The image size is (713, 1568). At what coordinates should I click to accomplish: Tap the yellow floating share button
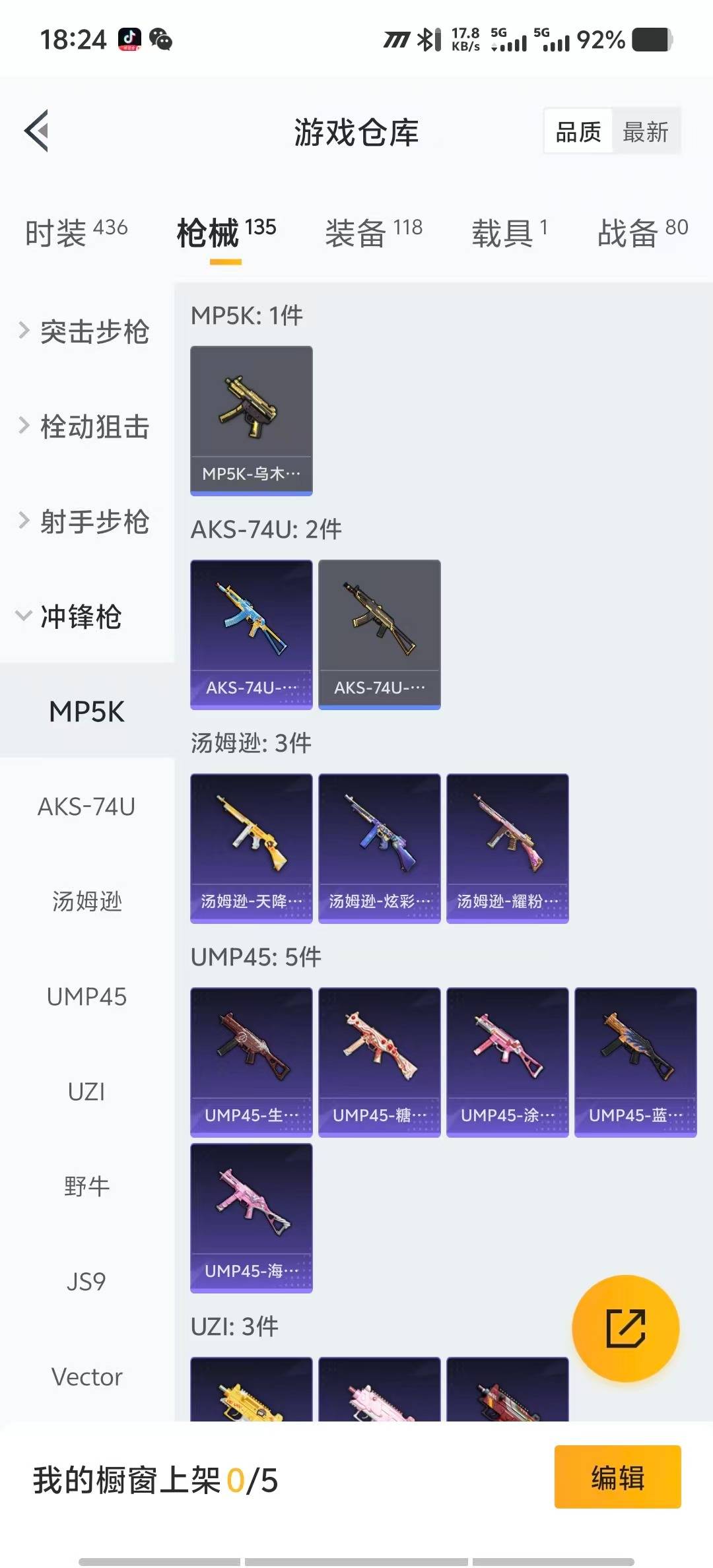click(625, 1328)
